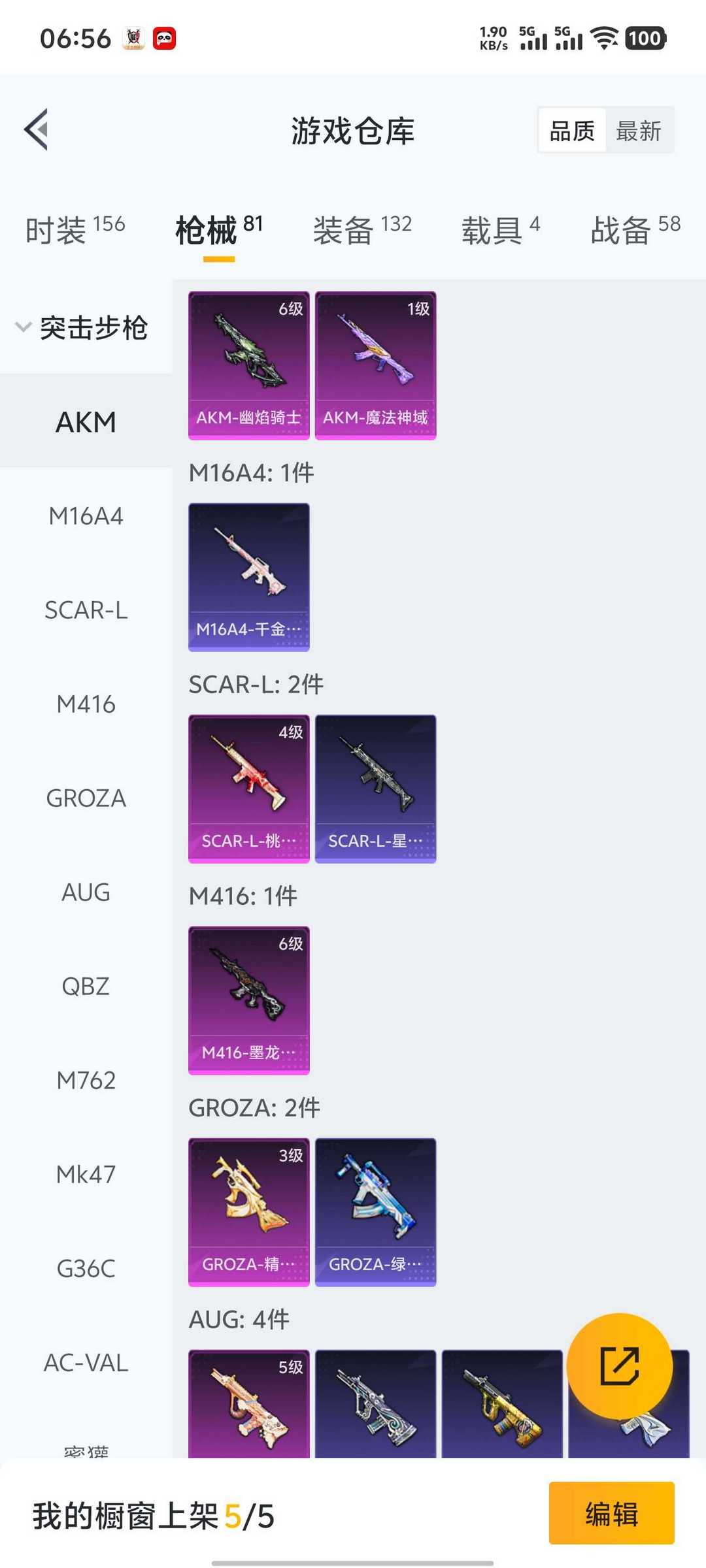Select SCAR-L in the sidebar
Screen dimensions: 706x1568
coord(86,610)
